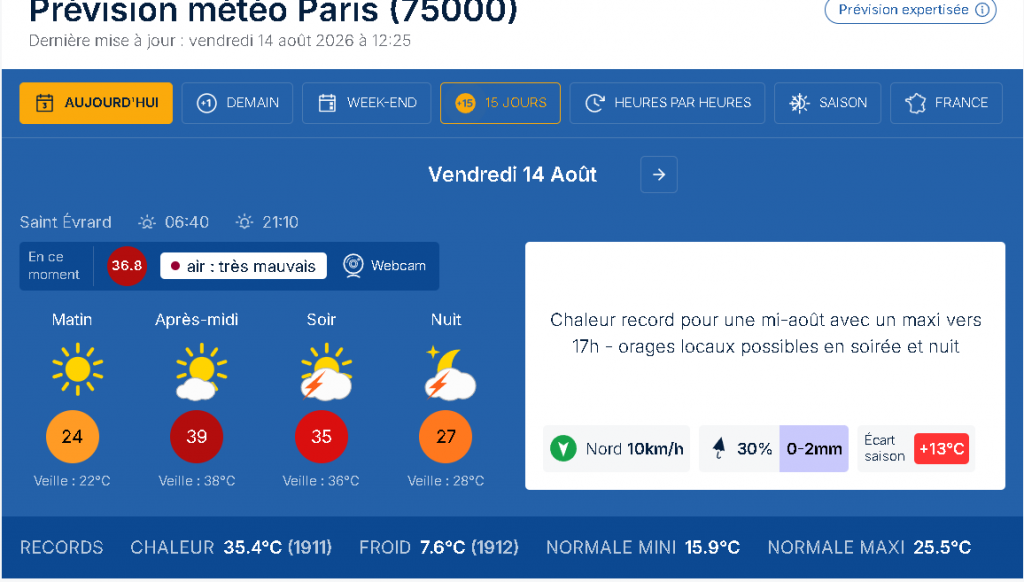1024x582 pixels.
Task: Show the Week-end forecast
Action: 366,103
